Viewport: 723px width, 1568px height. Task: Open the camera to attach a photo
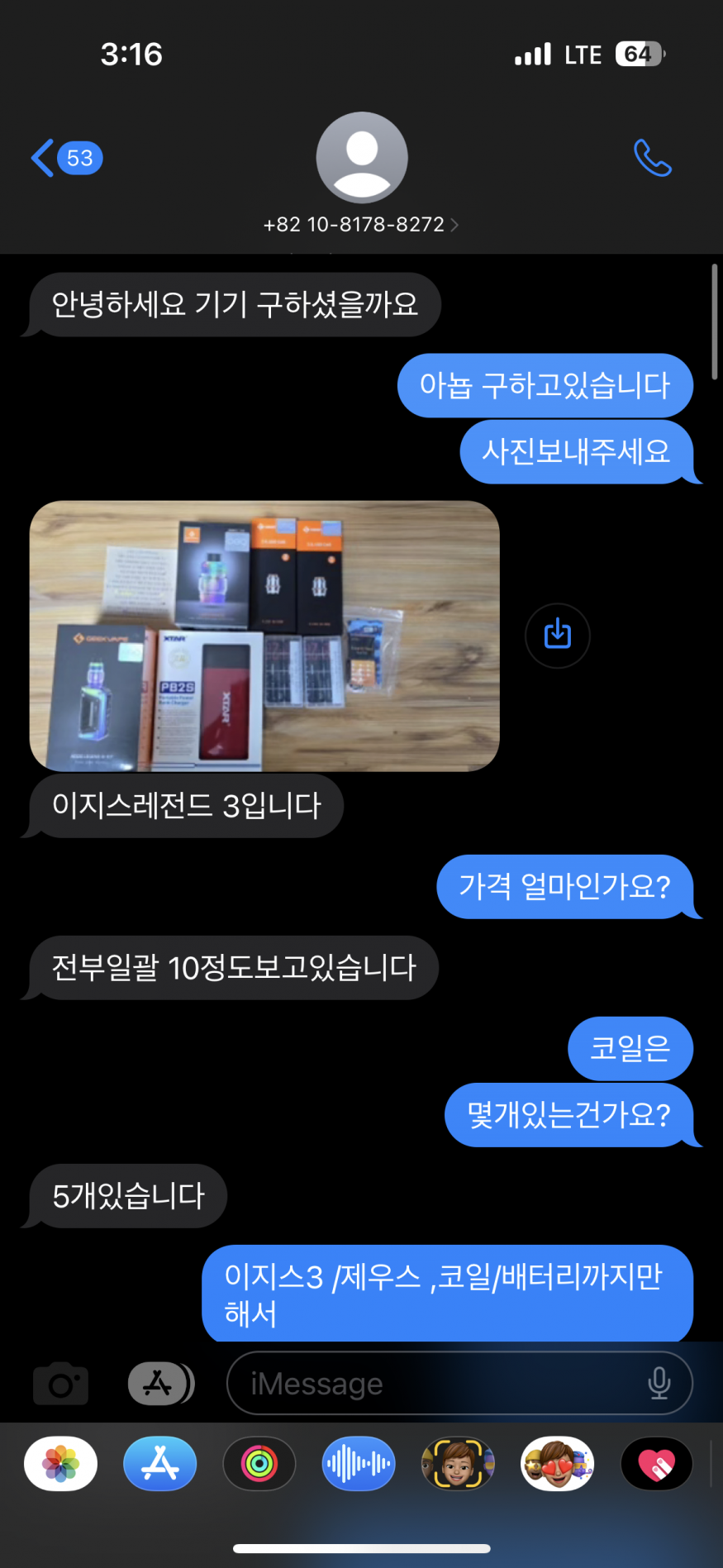60,1384
